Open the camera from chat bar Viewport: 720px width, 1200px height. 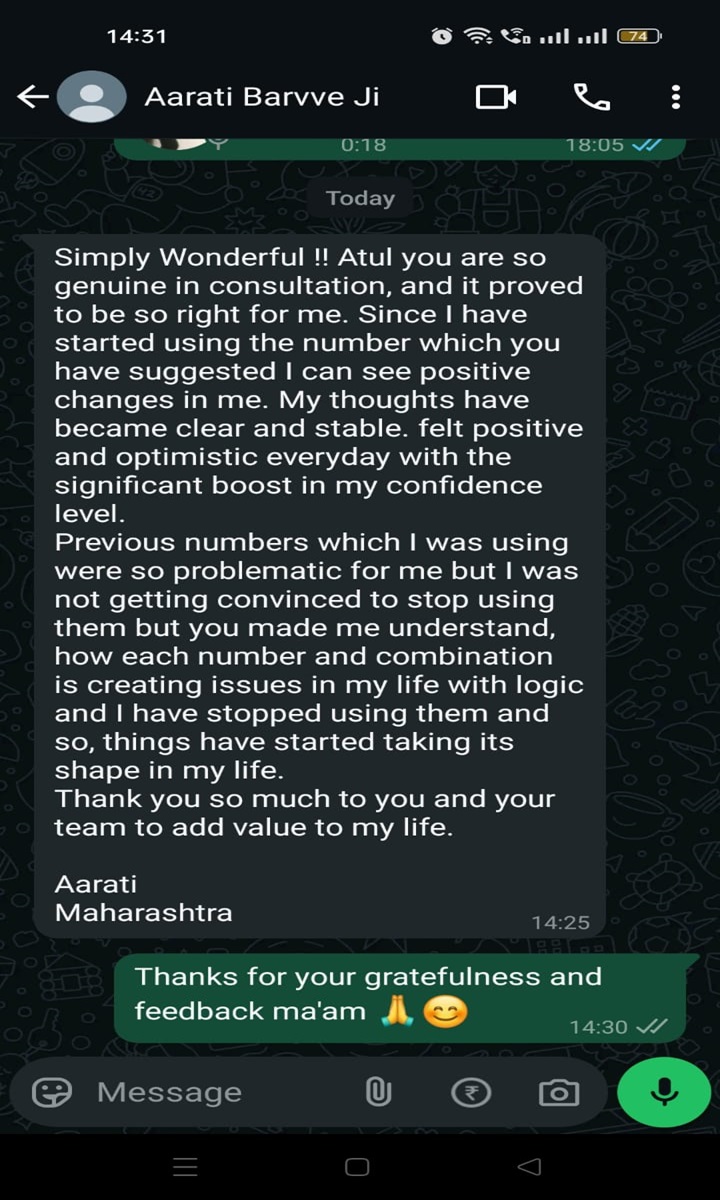coord(558,1093)
